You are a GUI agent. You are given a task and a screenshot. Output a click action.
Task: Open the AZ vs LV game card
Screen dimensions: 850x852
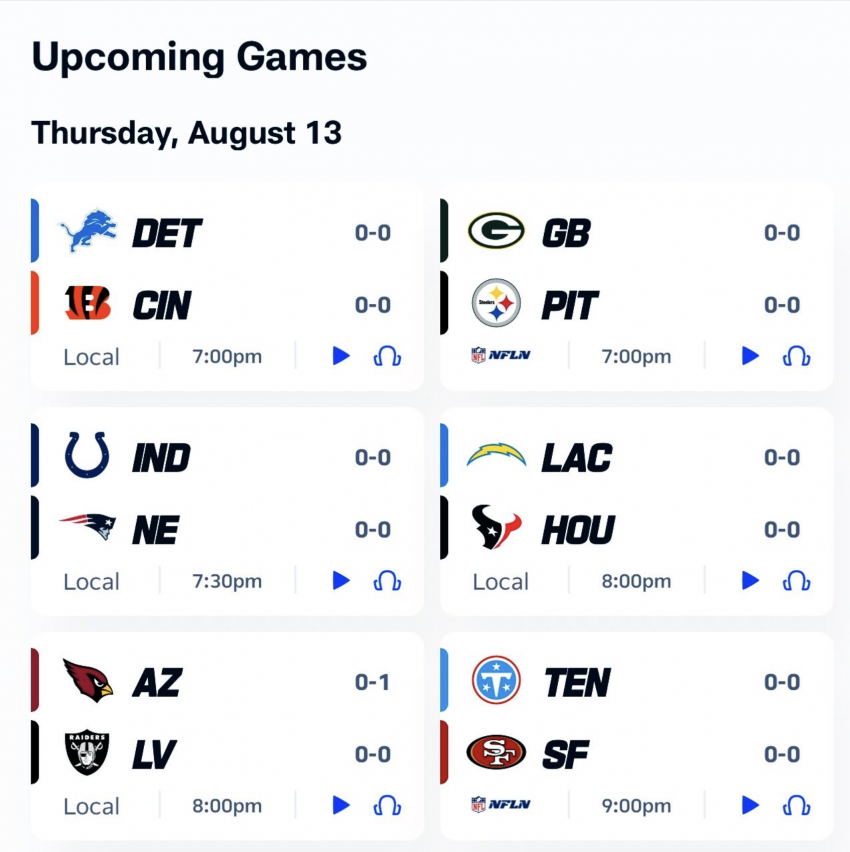(x=227, y=736)
